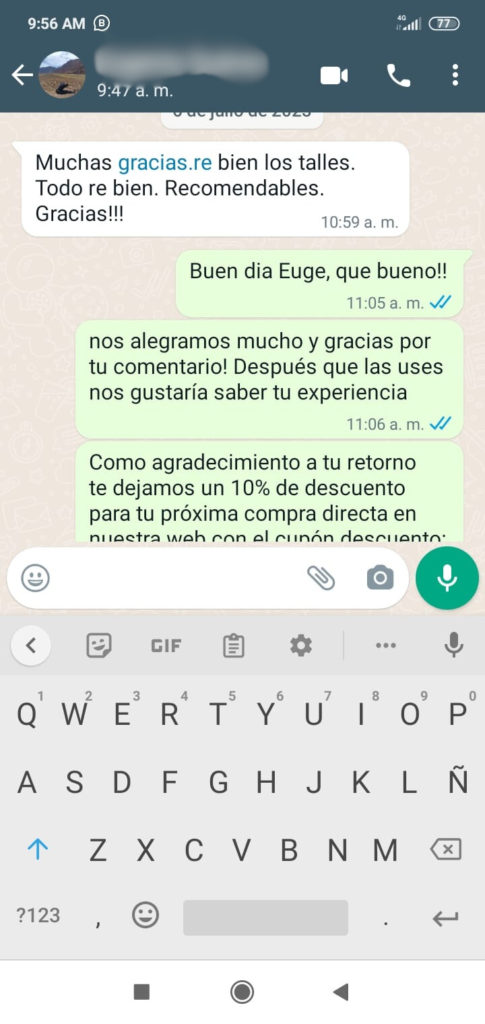Record a voice message
The image size is (485, 1024).
point(447,578)
